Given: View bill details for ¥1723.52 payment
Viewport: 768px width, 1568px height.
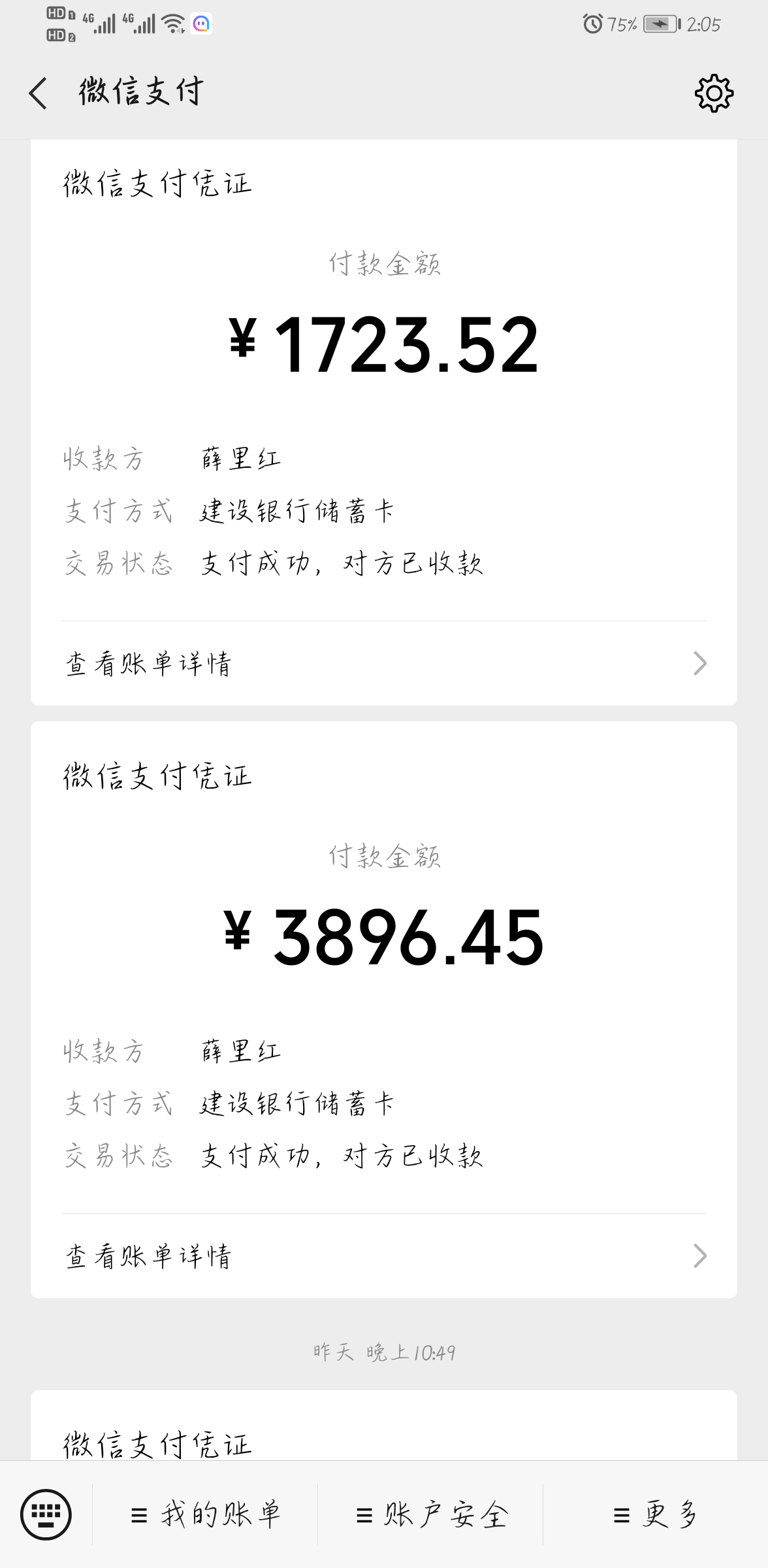Looking at the screenshot, I should tap(384, 664).
